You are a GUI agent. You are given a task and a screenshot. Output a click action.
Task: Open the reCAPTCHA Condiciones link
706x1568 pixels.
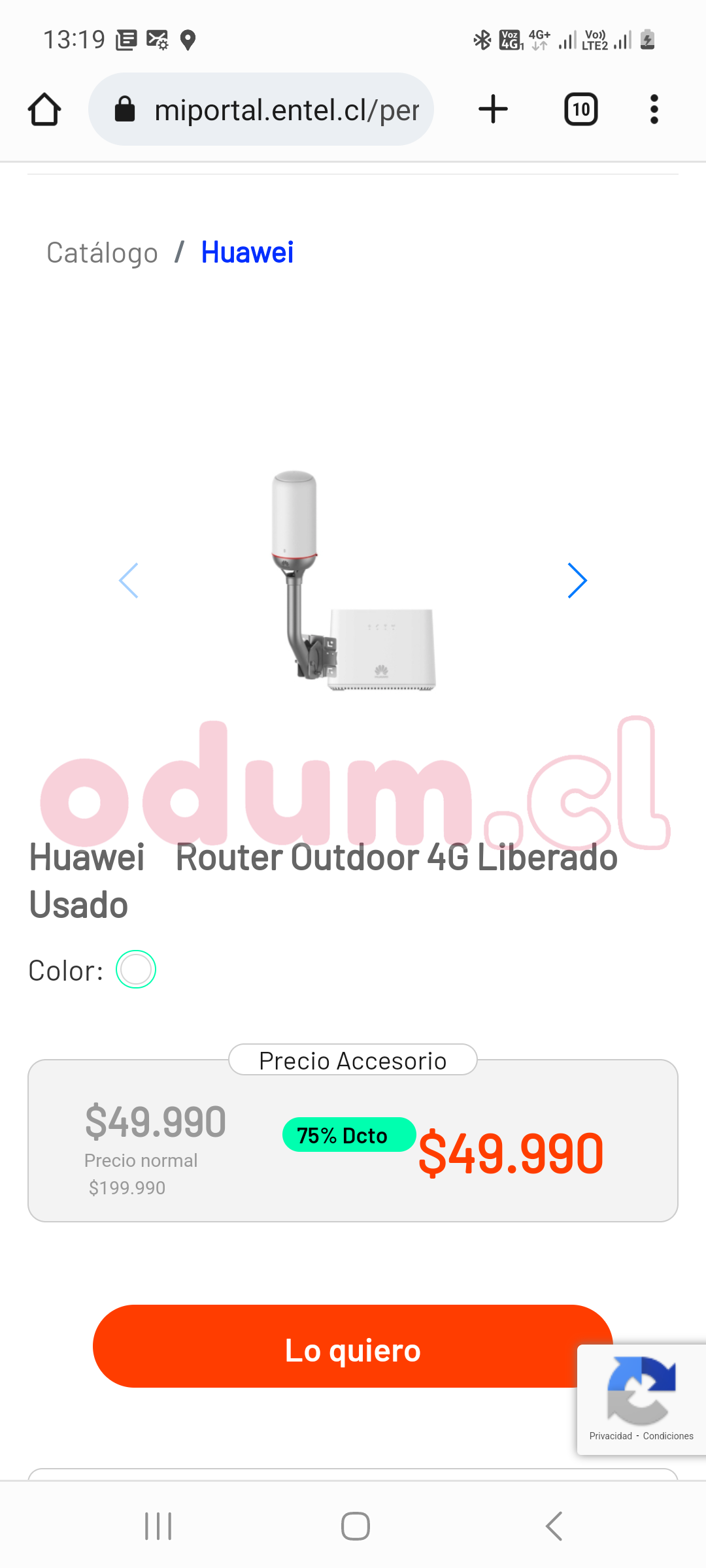point(668,1436)
